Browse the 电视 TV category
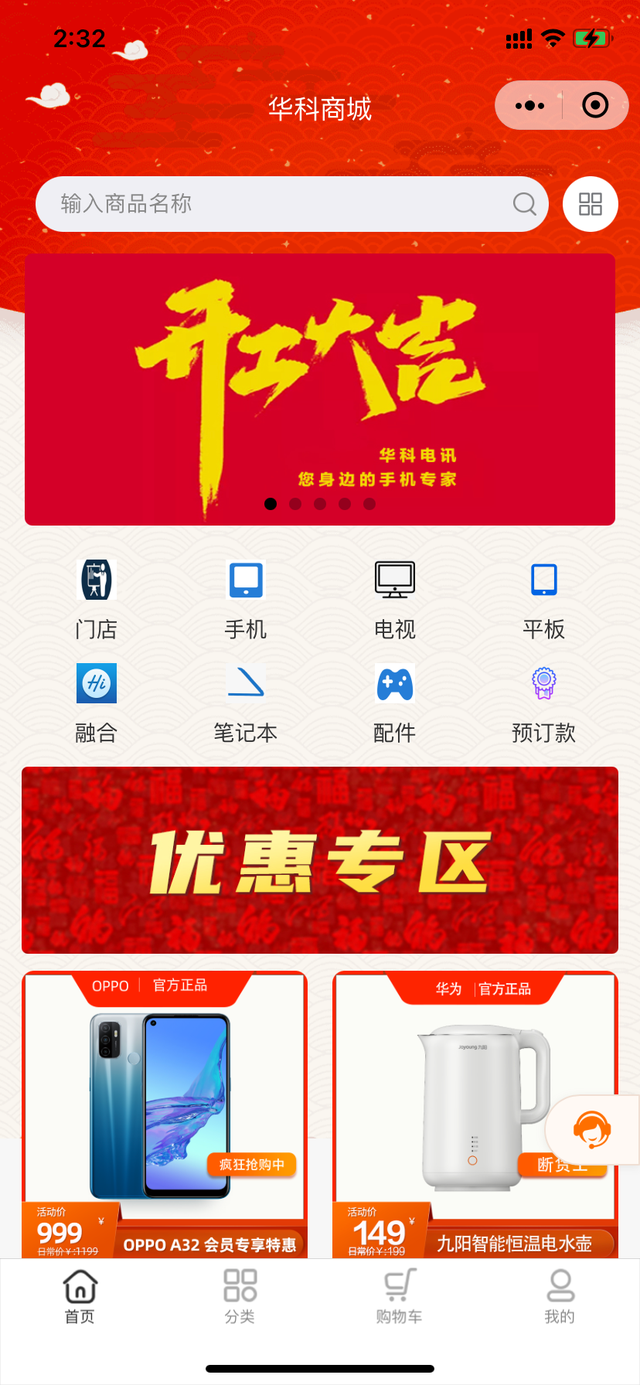This screenshot has height=1385, width=640. pos(394,599)
